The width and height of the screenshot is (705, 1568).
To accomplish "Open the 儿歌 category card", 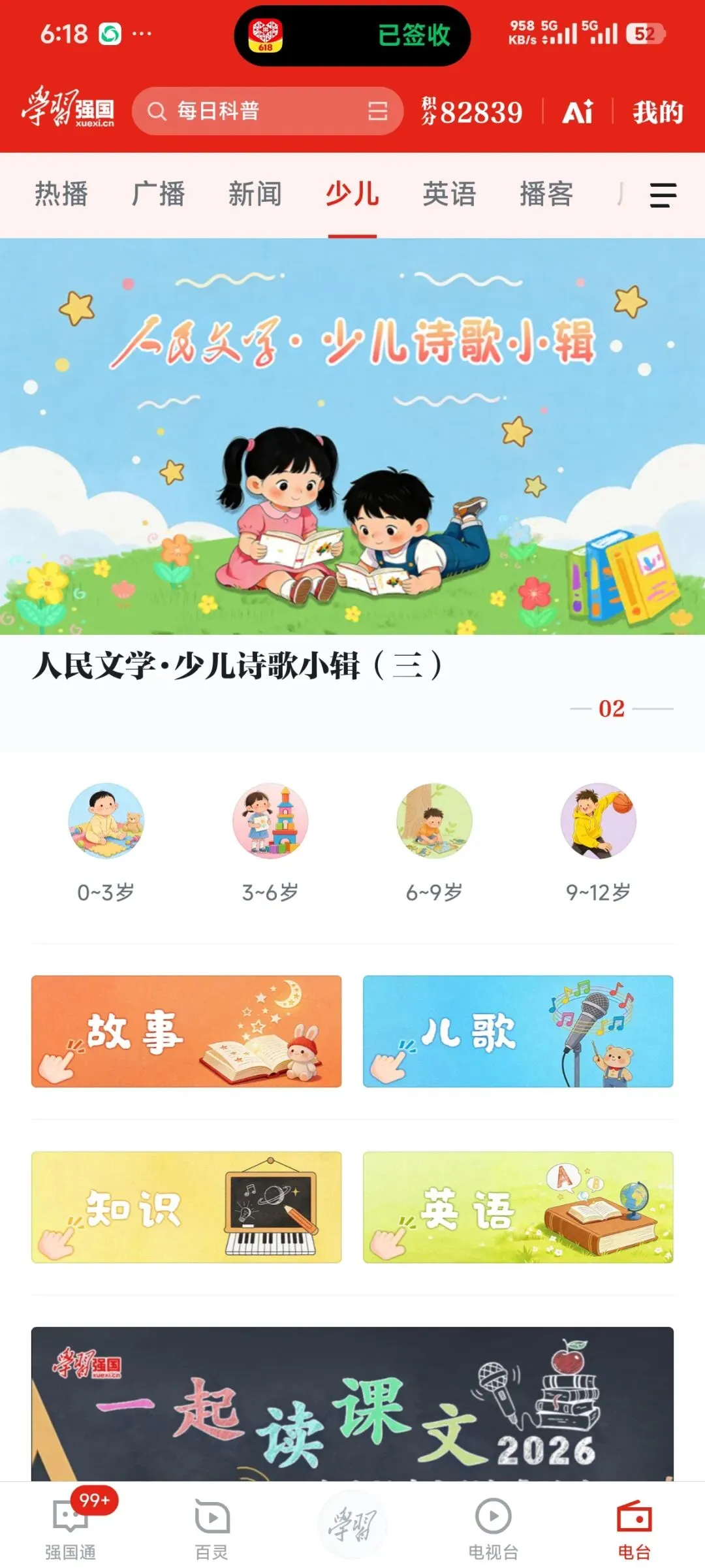I will tap(518, 1031).
